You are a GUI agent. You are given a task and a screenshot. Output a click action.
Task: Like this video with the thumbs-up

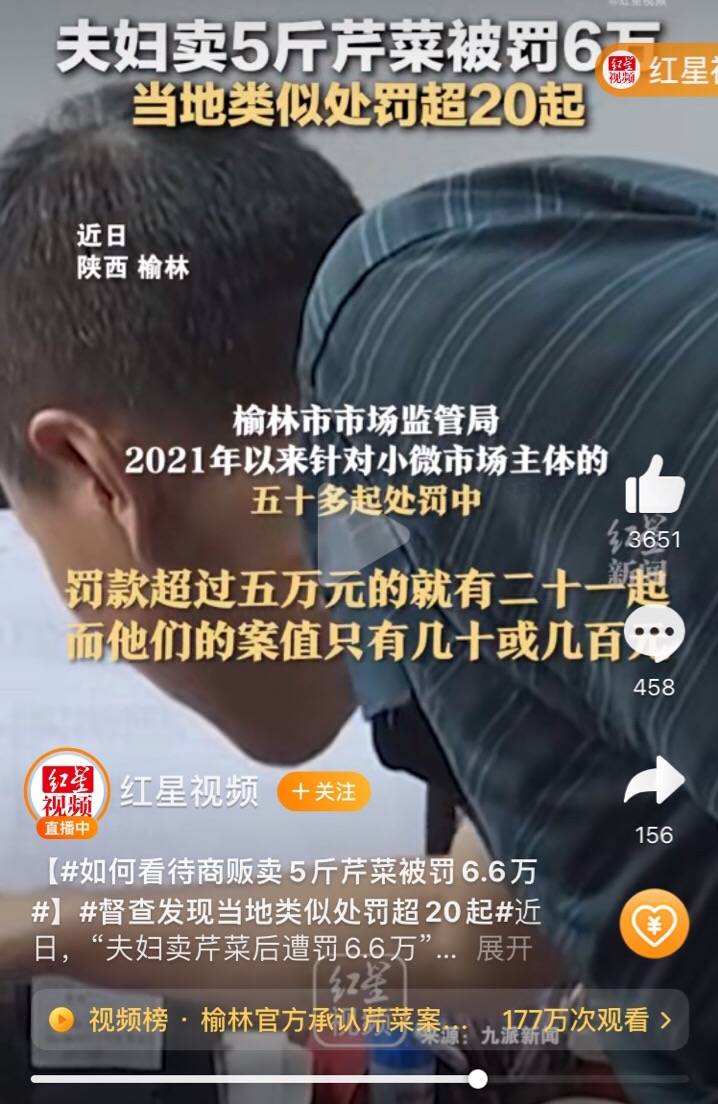tap(655, 486)
